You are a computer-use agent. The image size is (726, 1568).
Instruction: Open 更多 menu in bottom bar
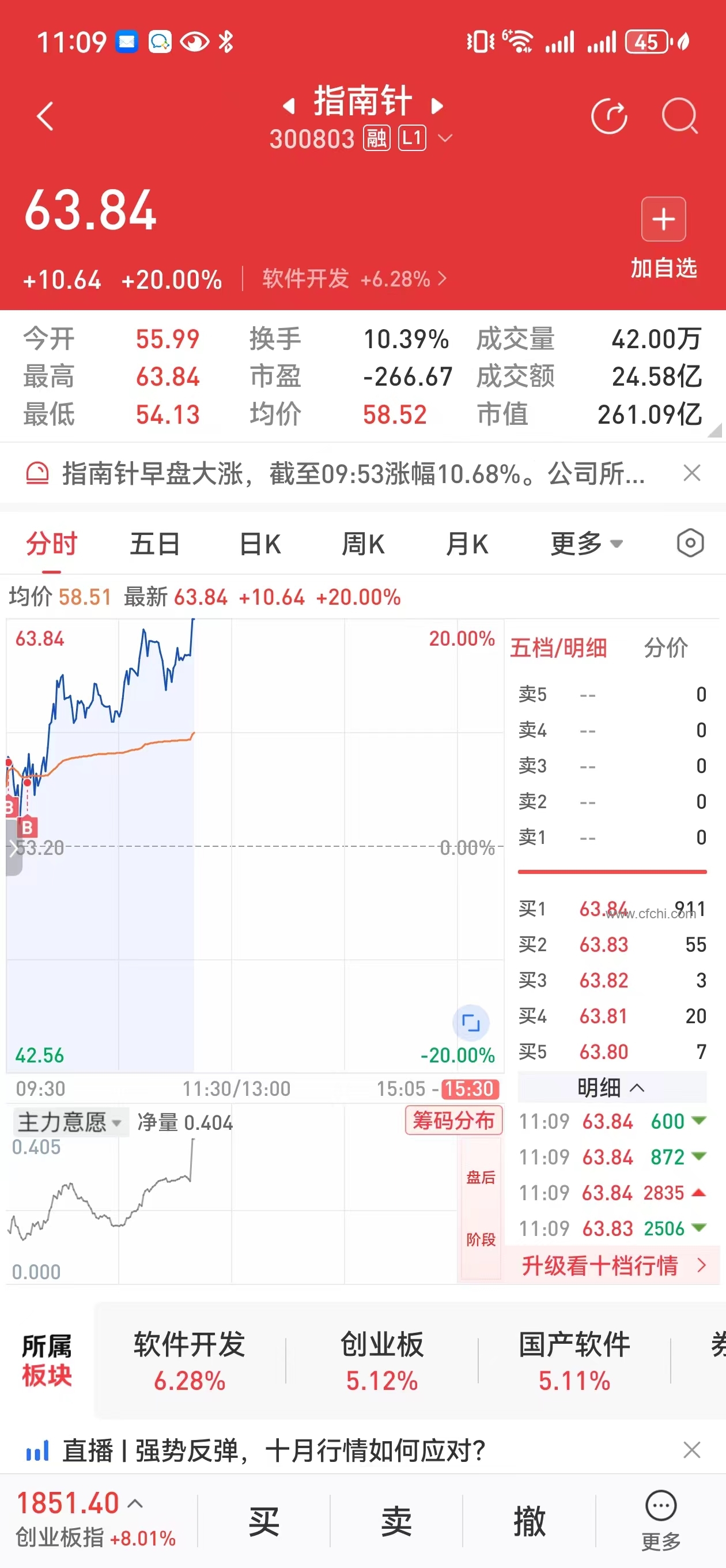tap(661, 1520)
